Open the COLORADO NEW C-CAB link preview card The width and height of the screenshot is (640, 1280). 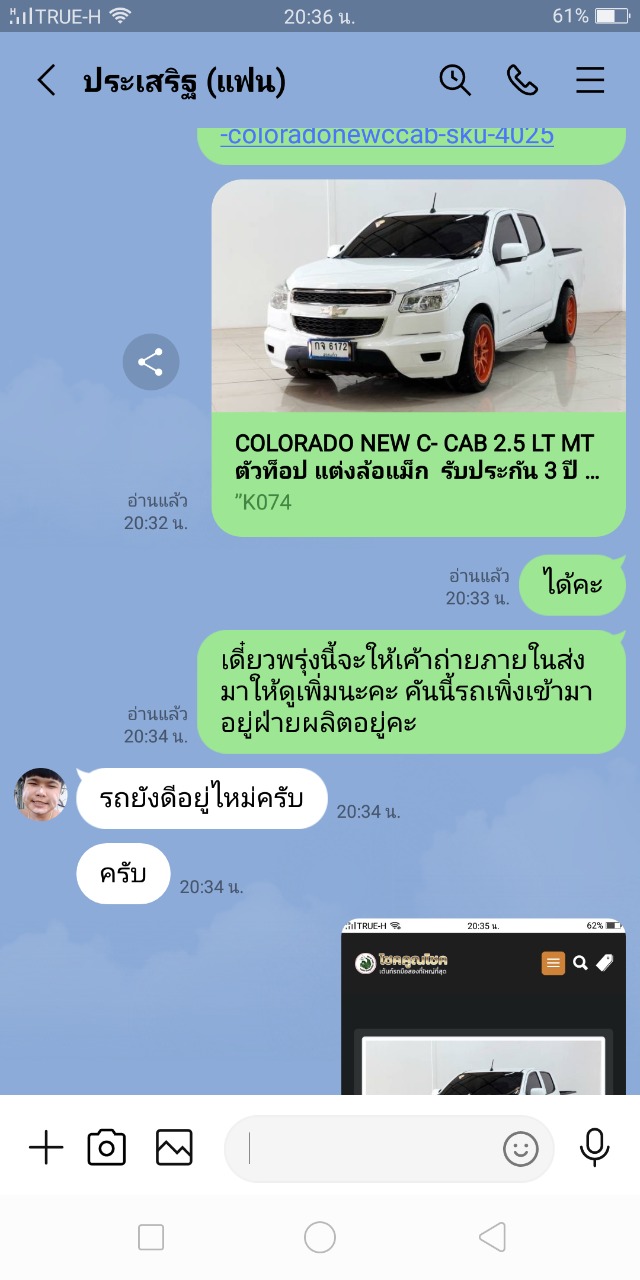pos(419,358)
